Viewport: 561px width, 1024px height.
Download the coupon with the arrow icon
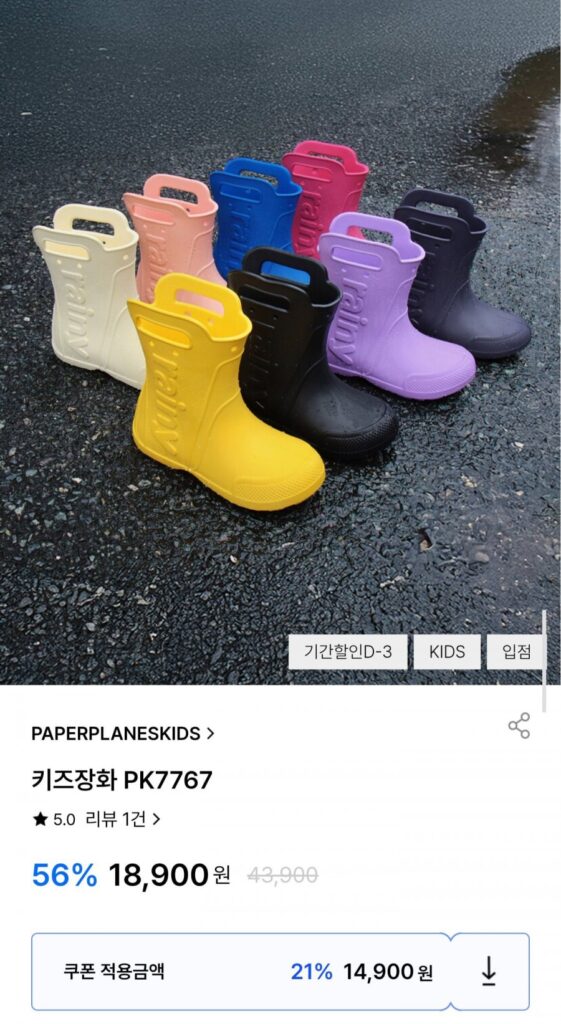pos(489,971)
